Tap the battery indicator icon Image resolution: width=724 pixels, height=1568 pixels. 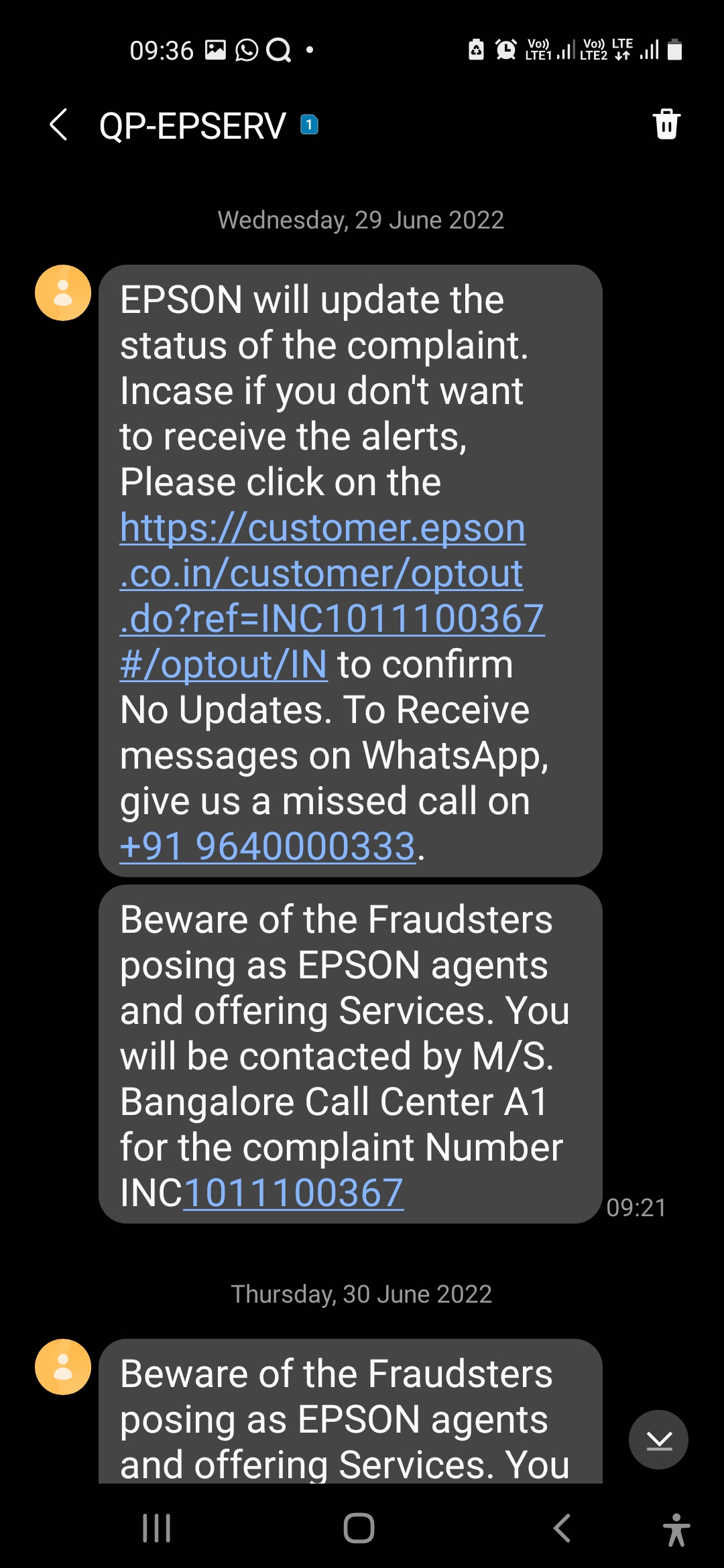click(676, 49)
